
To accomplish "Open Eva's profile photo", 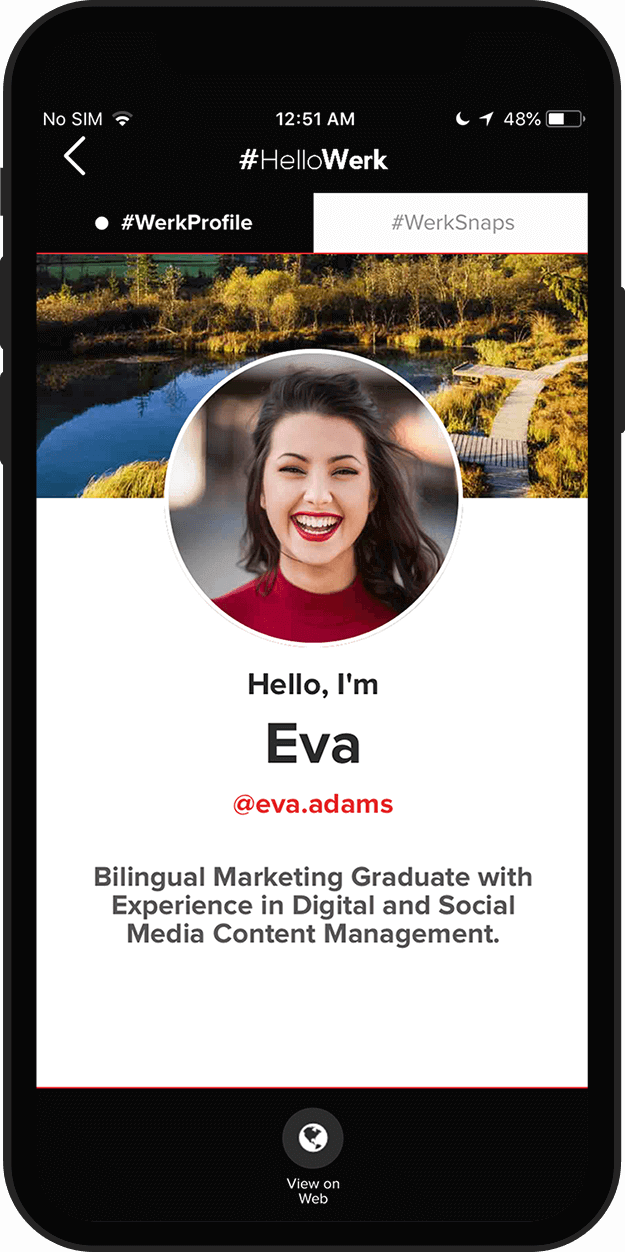I will coord(313,497).
